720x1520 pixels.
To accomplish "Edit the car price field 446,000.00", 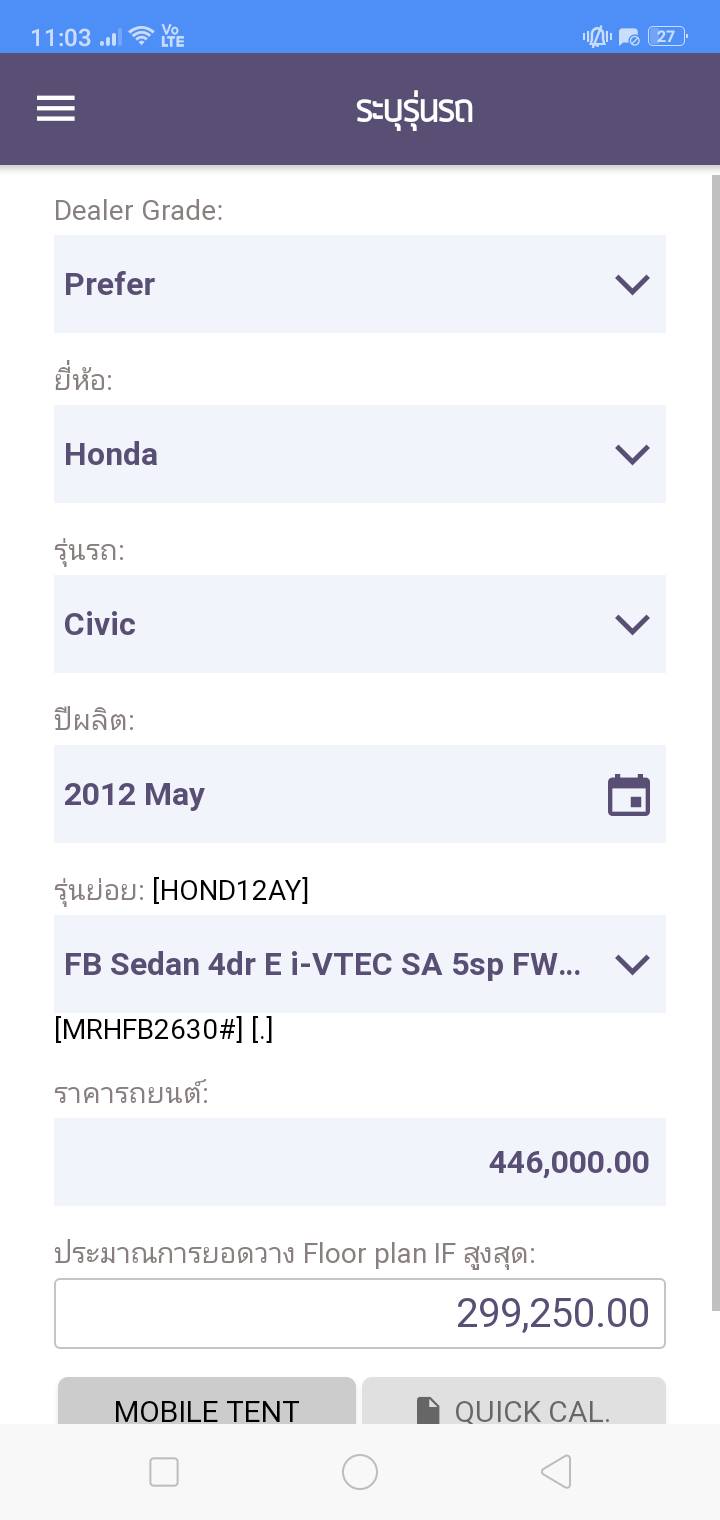I will [359, 1162].
